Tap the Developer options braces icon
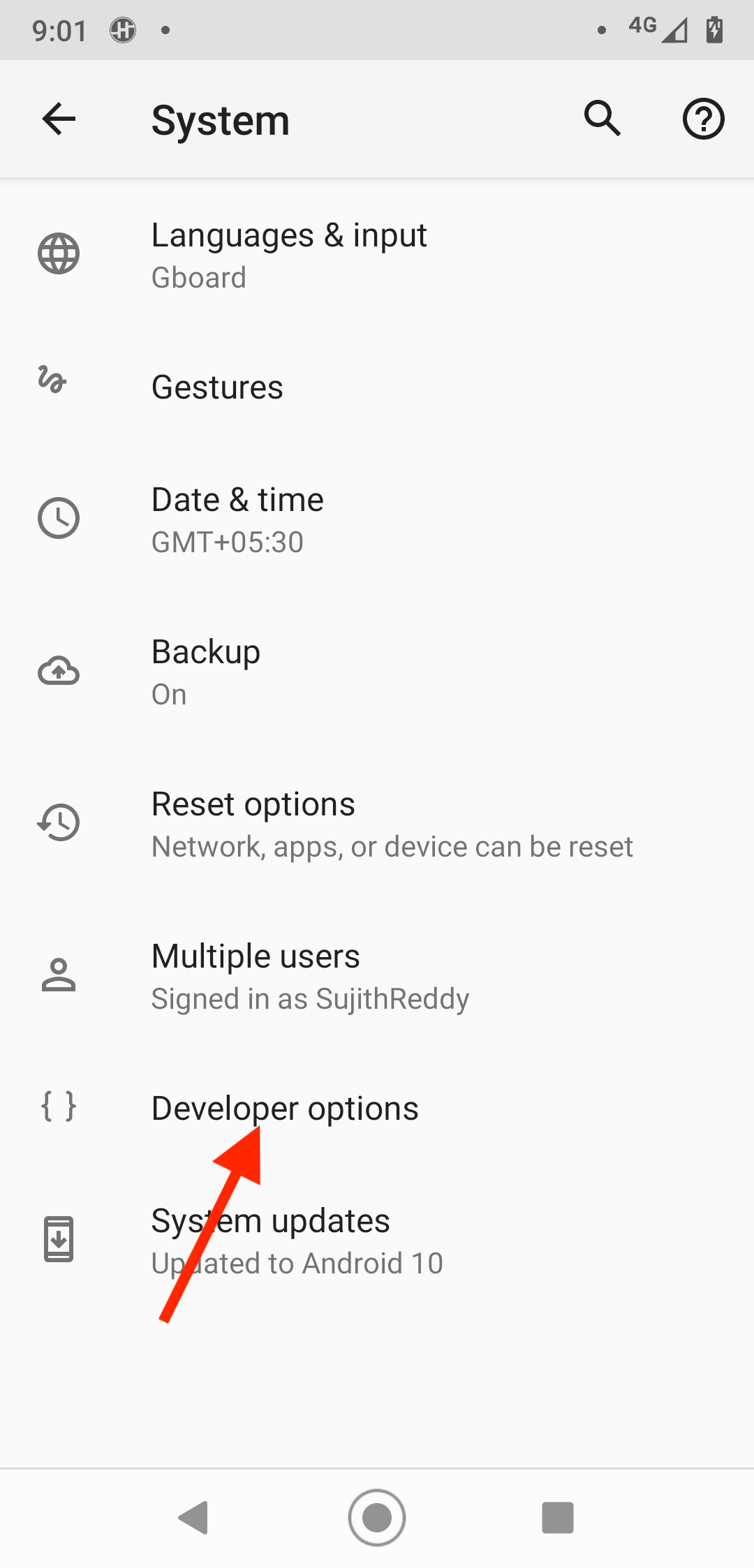This screenshot has height=1568, width=754. (59, 1107)
